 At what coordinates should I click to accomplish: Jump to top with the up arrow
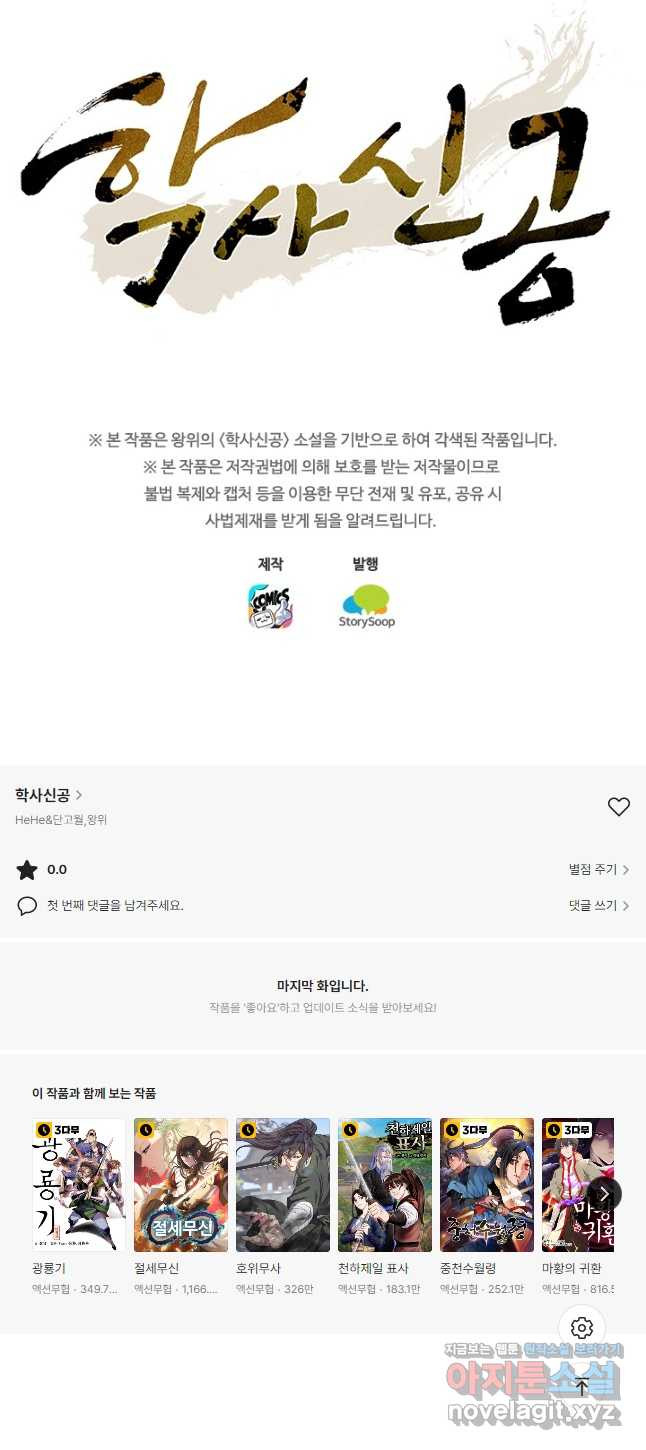582,1387
